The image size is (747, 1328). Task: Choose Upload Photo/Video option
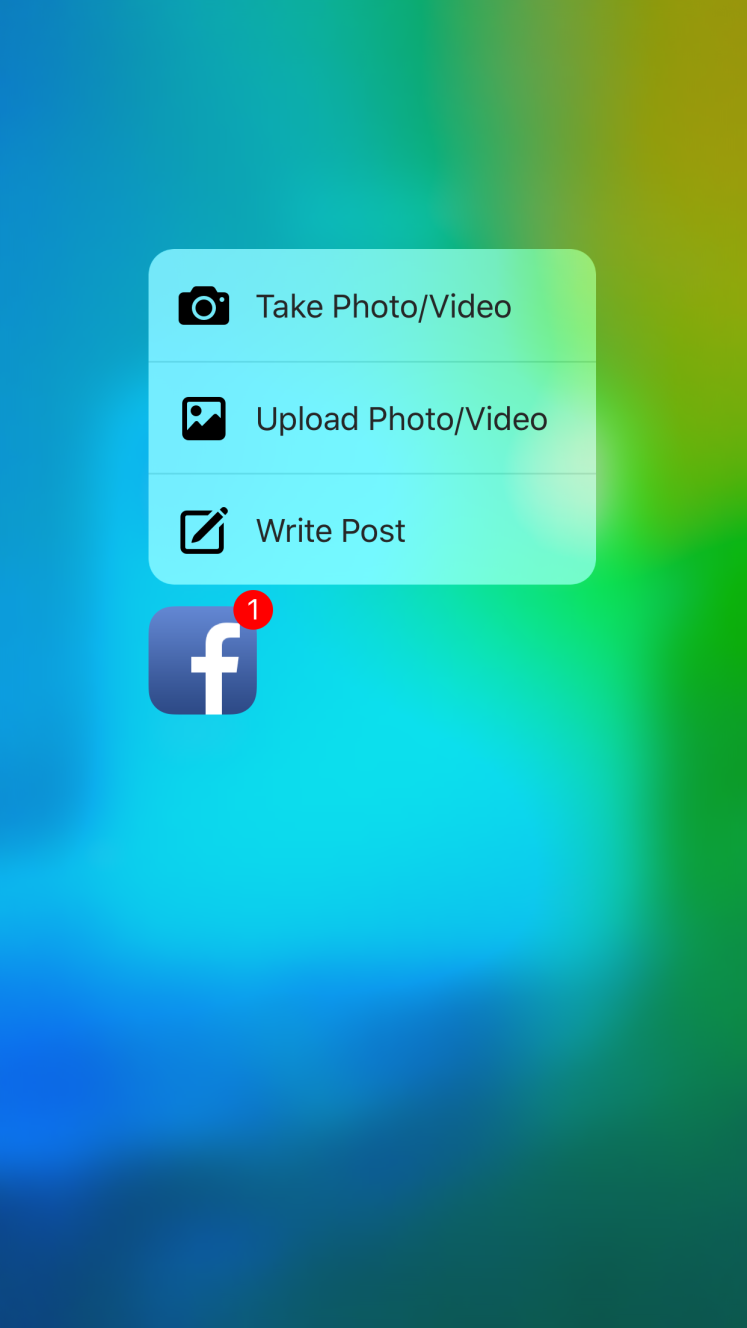pyautogui.click(x=372, y=418)
